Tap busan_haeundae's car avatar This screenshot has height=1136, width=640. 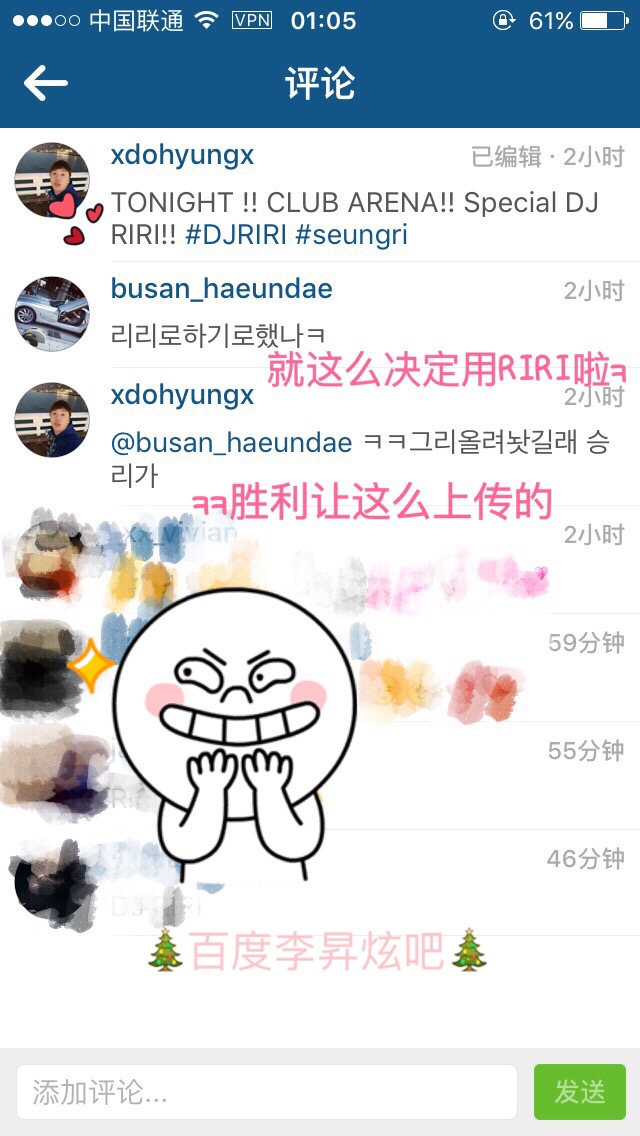point(52,314)
